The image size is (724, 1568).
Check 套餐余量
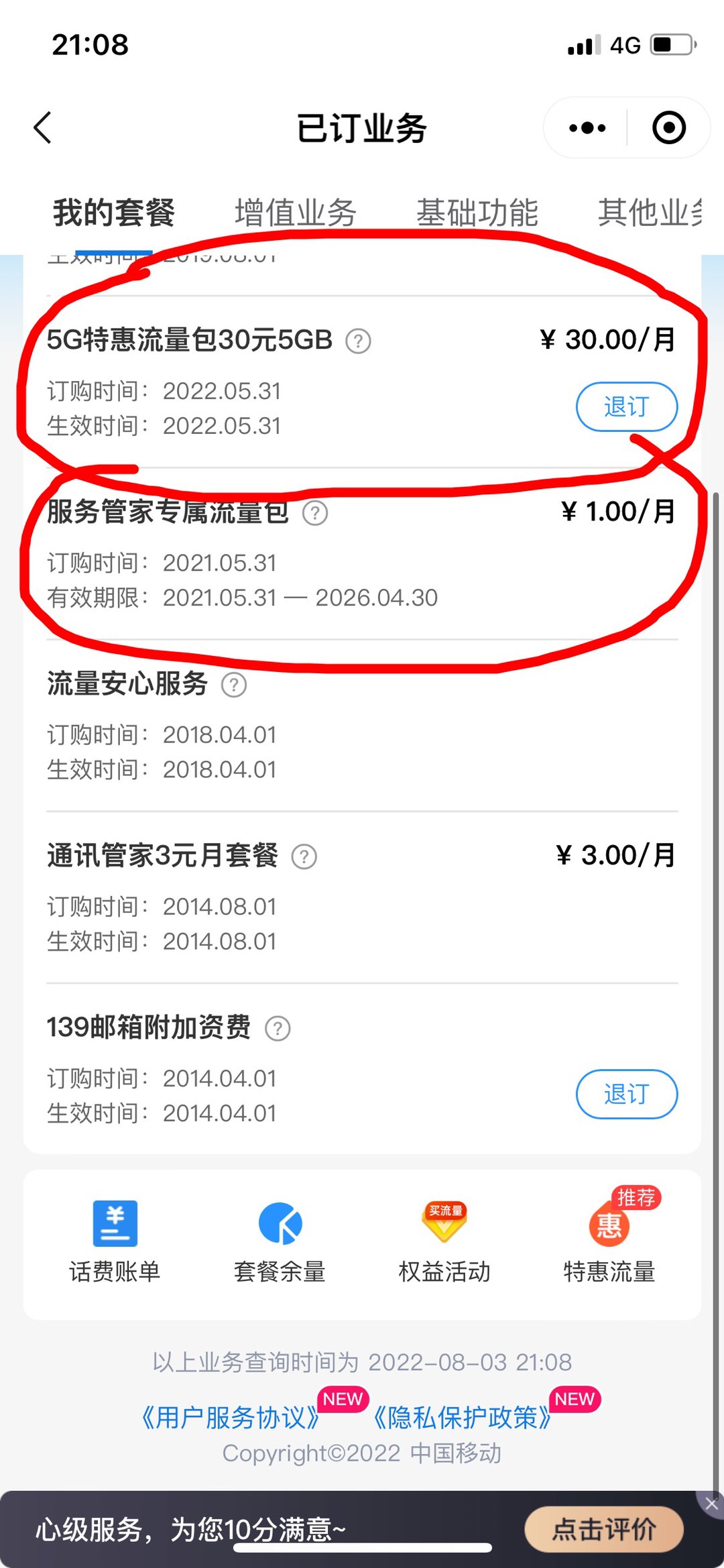280,1242
